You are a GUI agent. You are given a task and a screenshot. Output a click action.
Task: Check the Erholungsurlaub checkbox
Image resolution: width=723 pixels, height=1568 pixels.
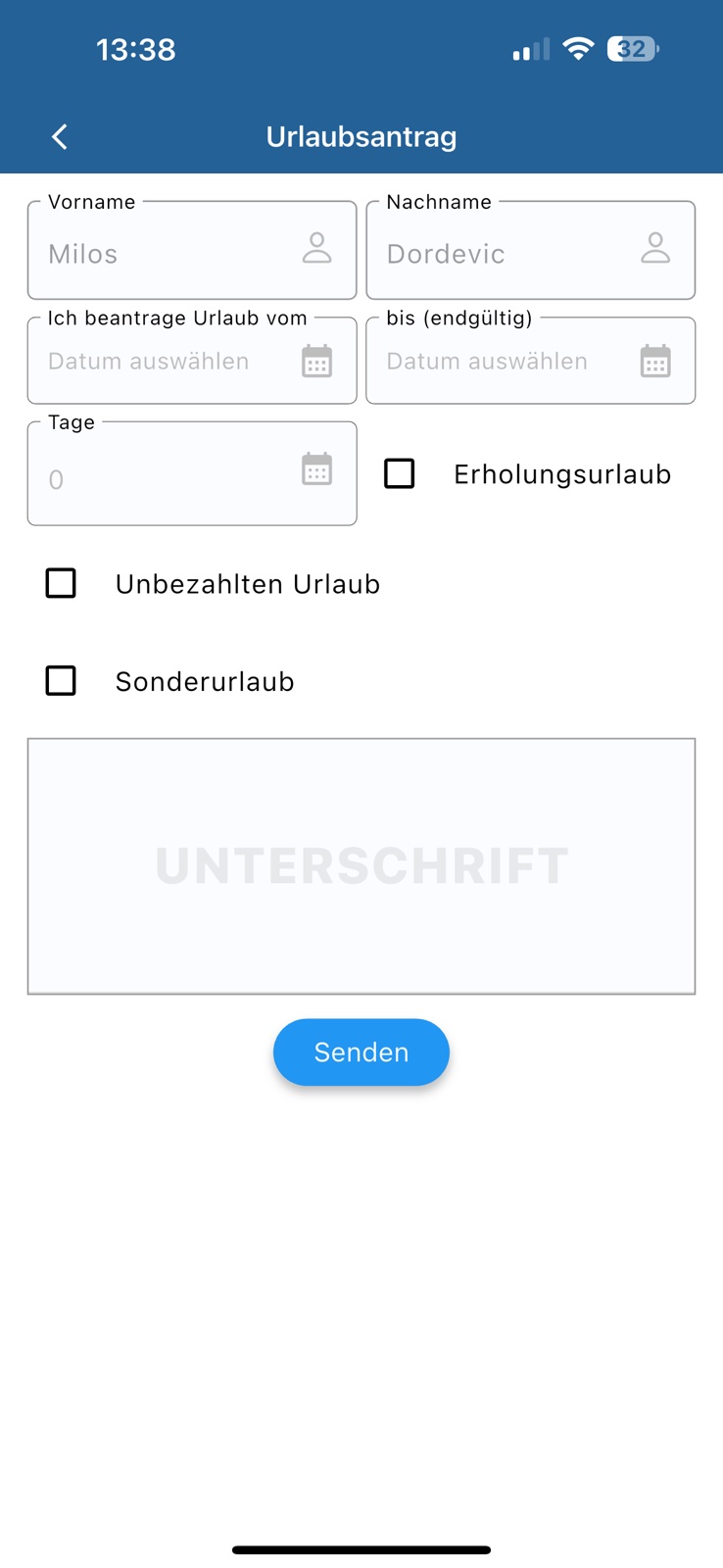tap(400, 473)
